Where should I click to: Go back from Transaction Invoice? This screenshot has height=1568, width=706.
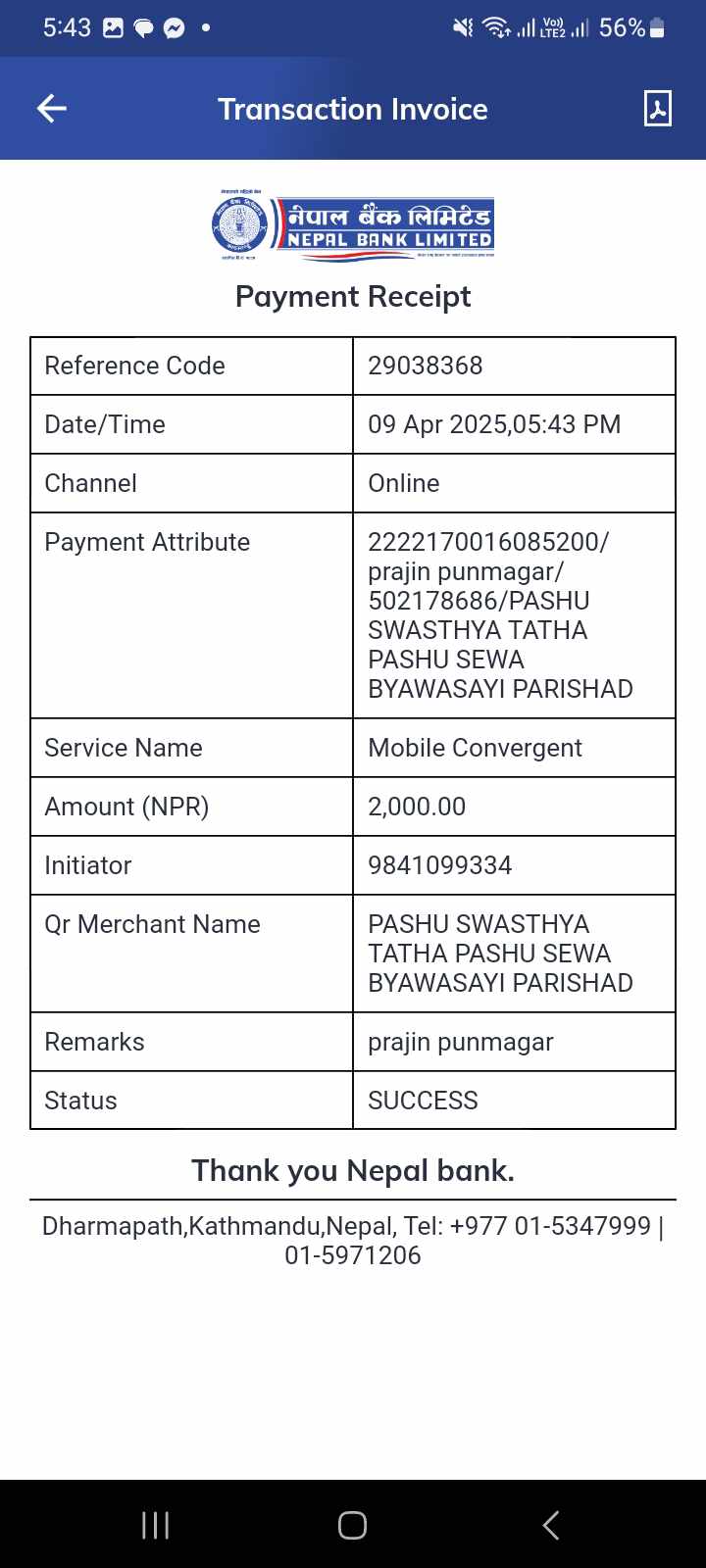tap(52, 109)
